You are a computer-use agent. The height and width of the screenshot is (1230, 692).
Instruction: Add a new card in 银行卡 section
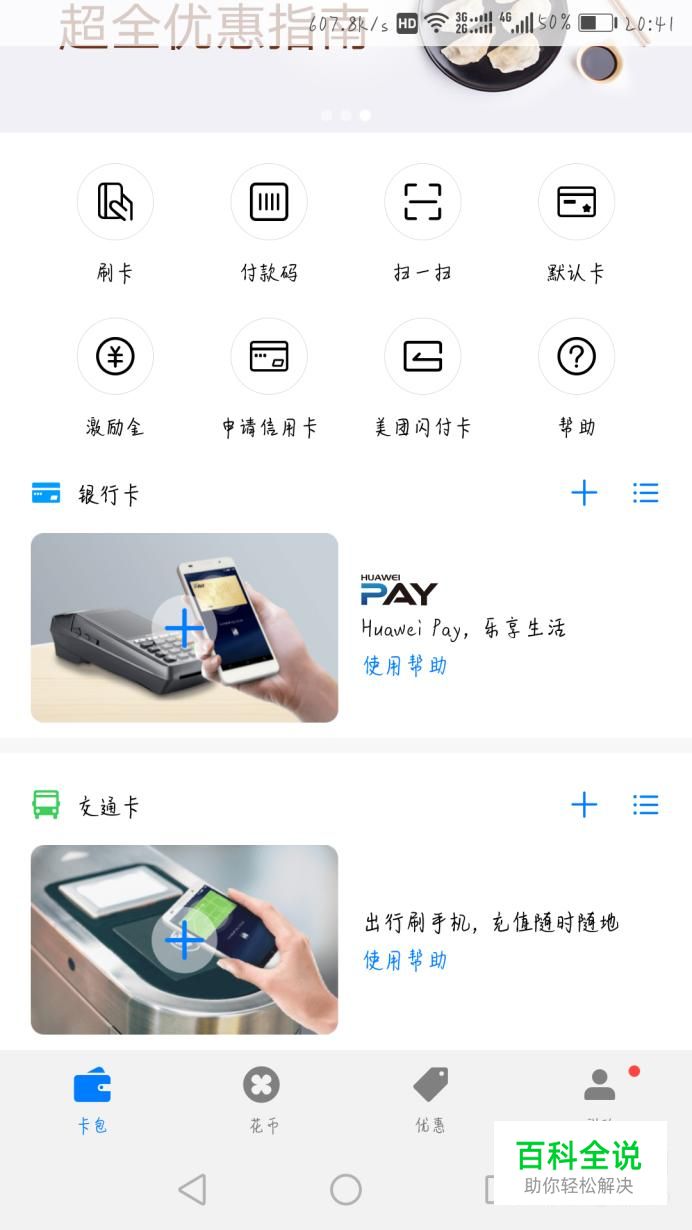(584, 492)
